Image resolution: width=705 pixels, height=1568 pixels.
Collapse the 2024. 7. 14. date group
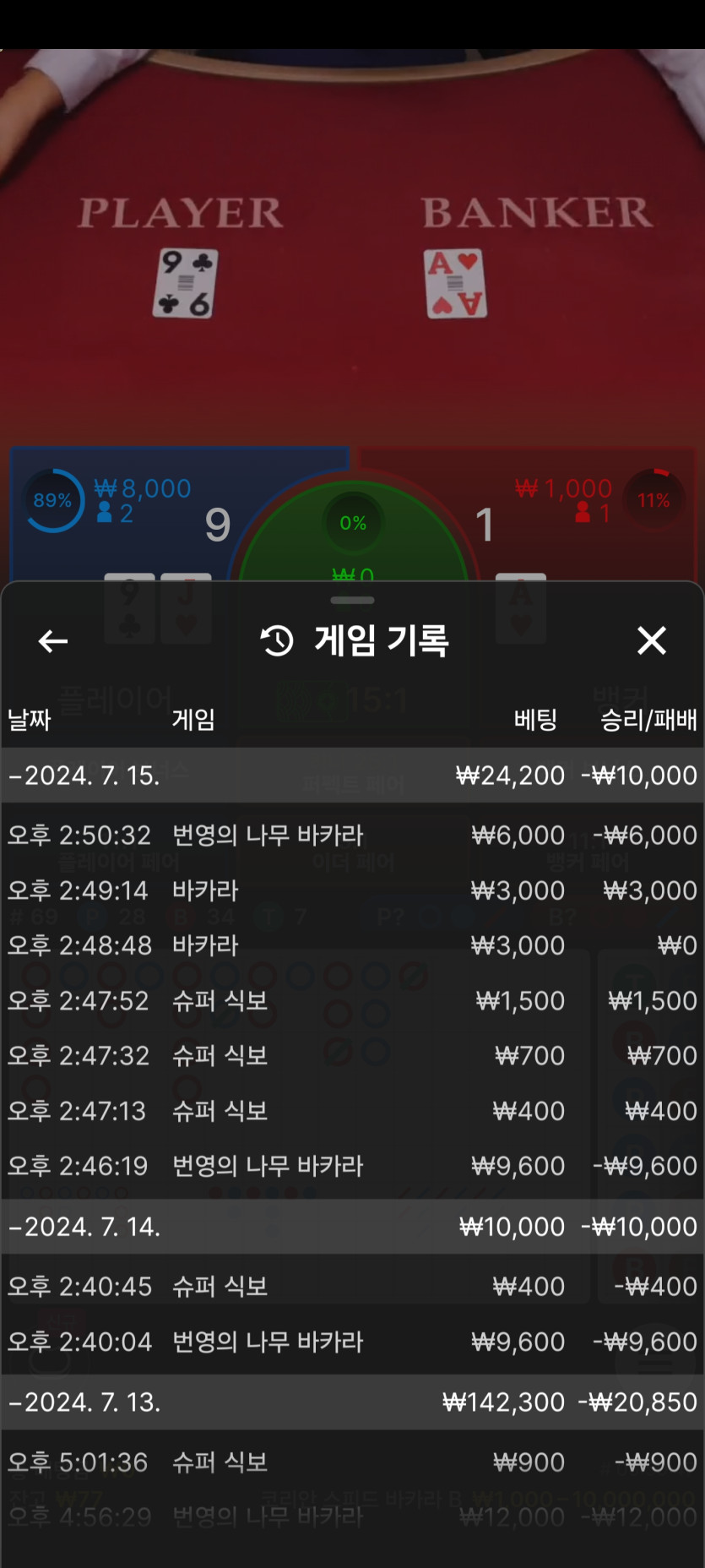point(84,1226)
